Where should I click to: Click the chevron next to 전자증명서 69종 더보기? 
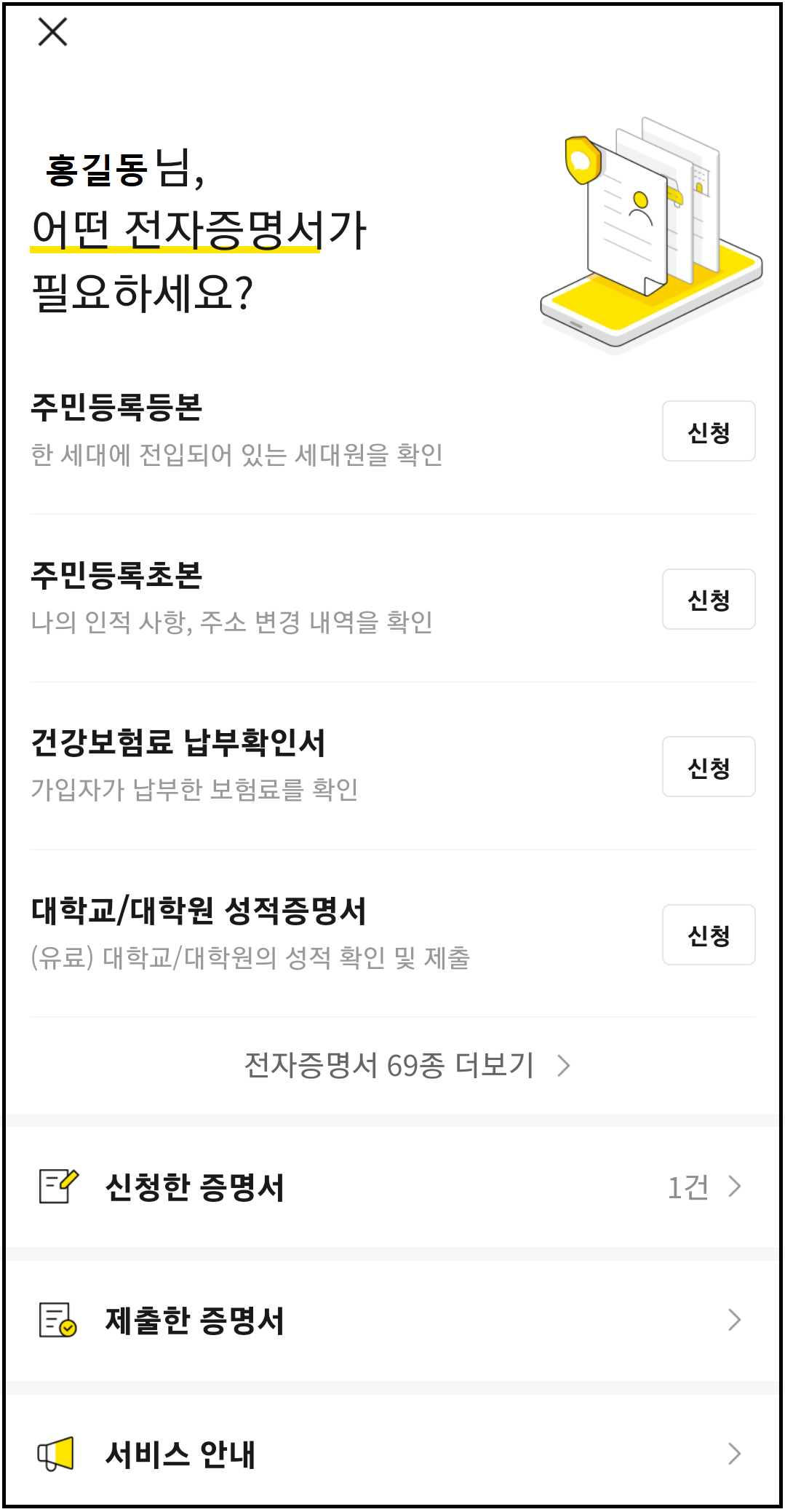(564, 1066)
